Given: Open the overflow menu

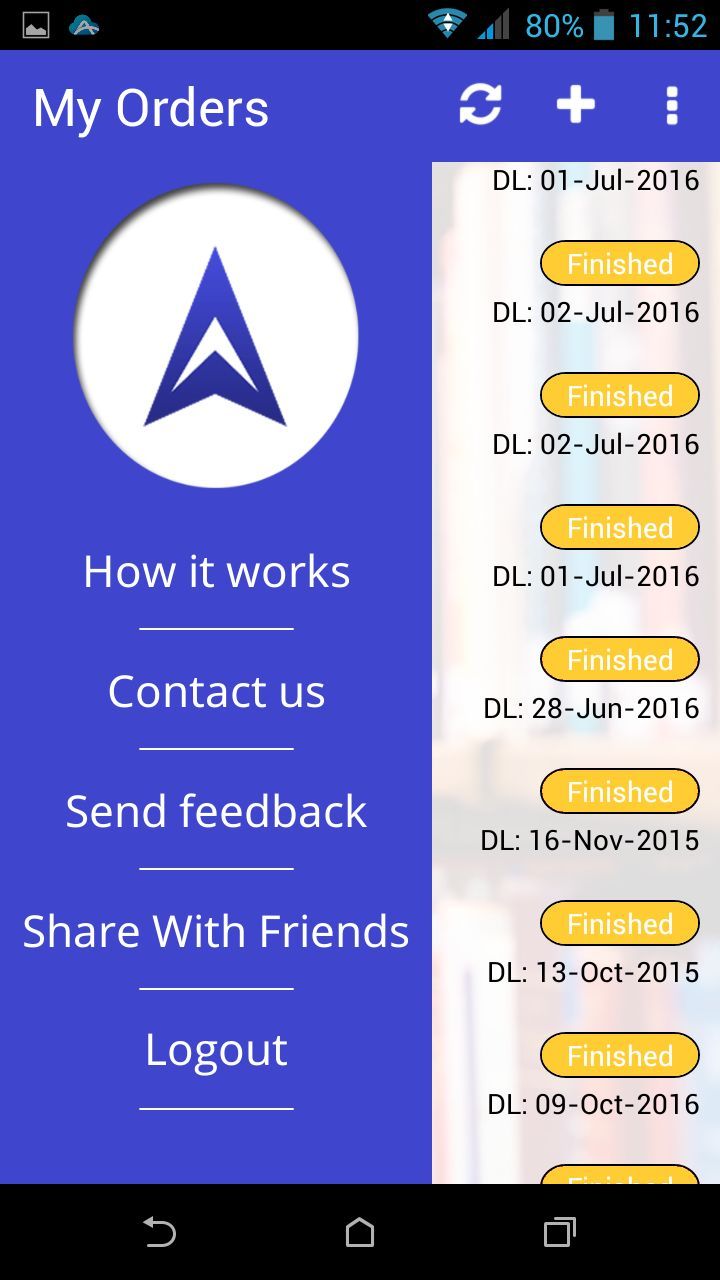Looking at the screenshot, I should point(672,105).
